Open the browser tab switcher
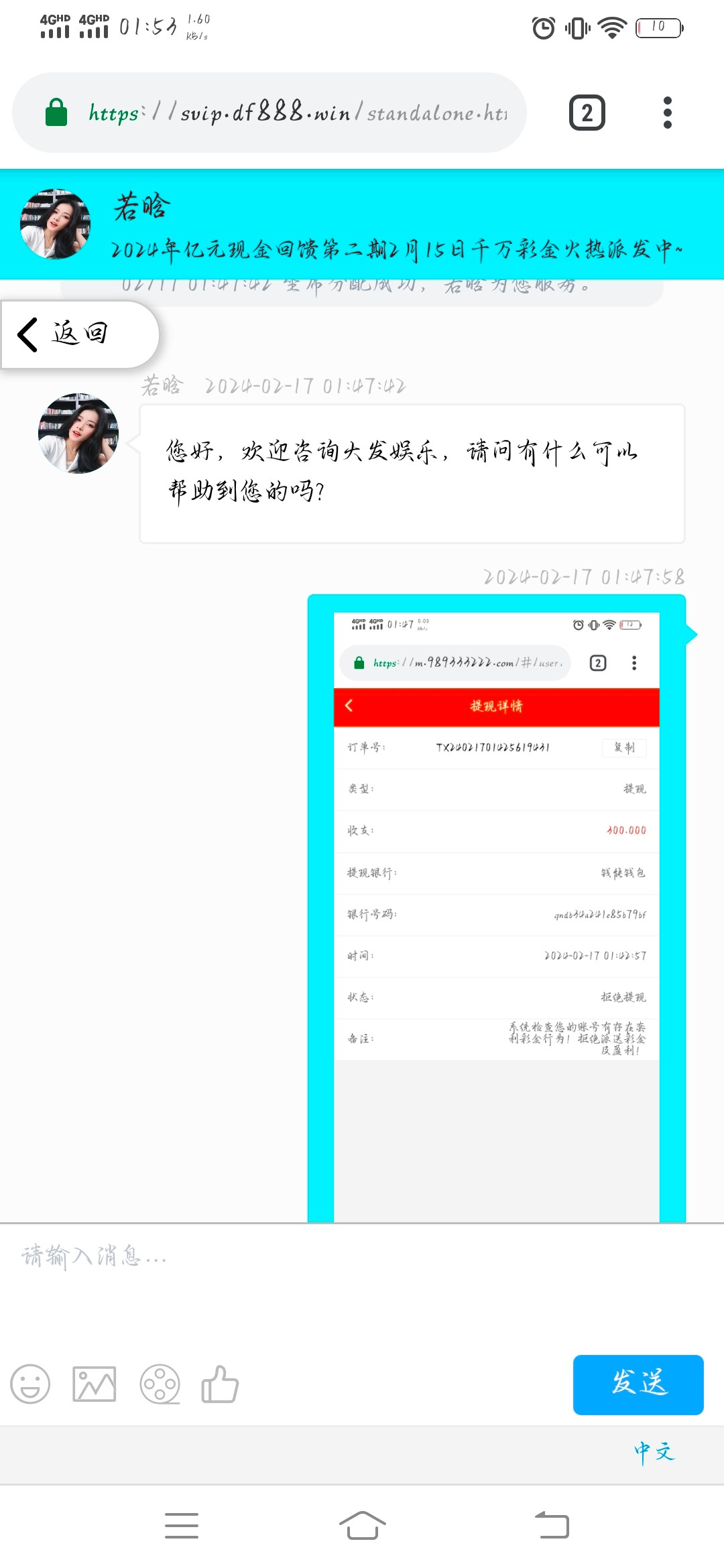This screenshot has width=724, height=1568. [587, 113]
